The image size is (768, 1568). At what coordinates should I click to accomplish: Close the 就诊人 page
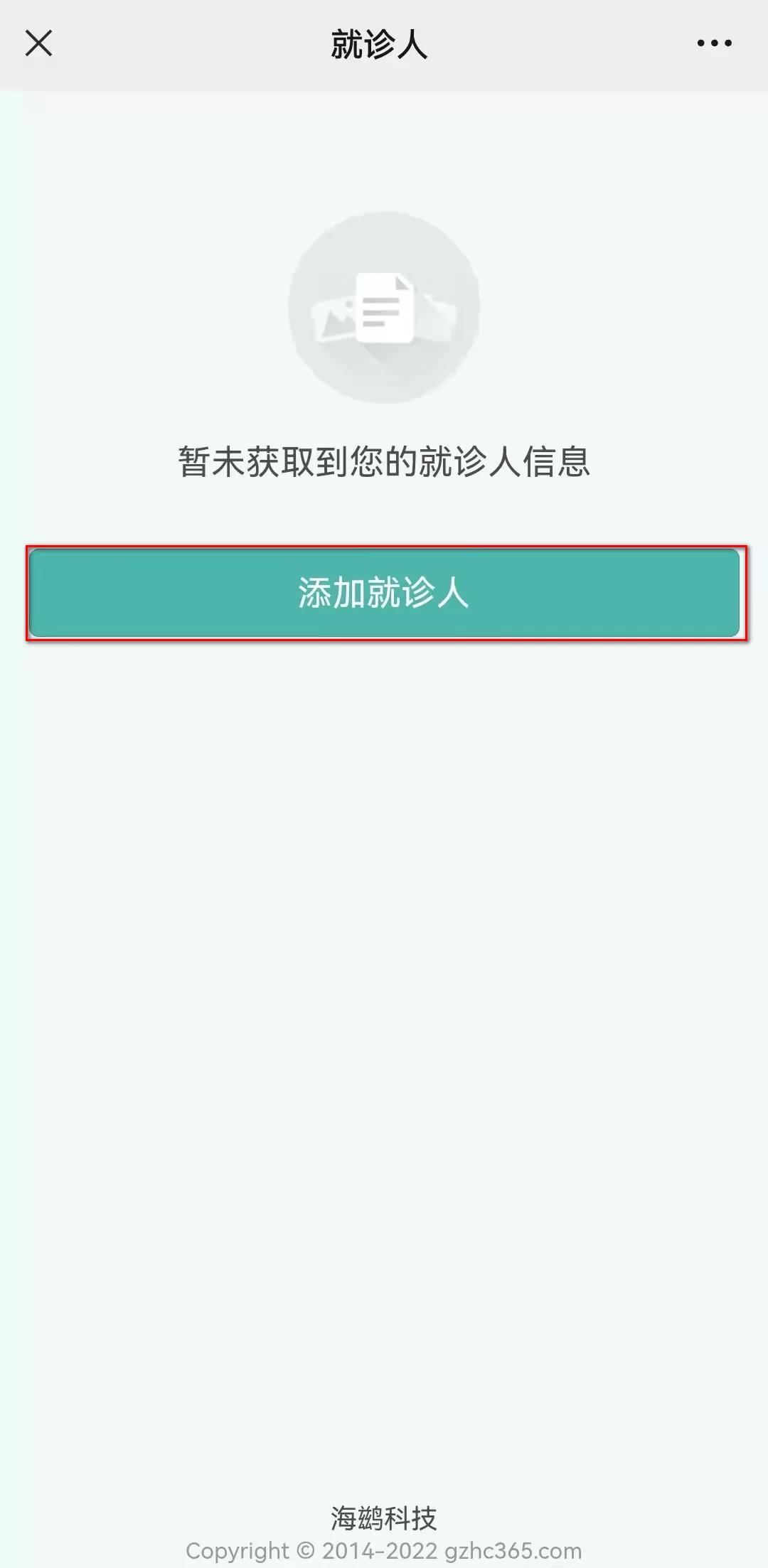click(39, 43)
